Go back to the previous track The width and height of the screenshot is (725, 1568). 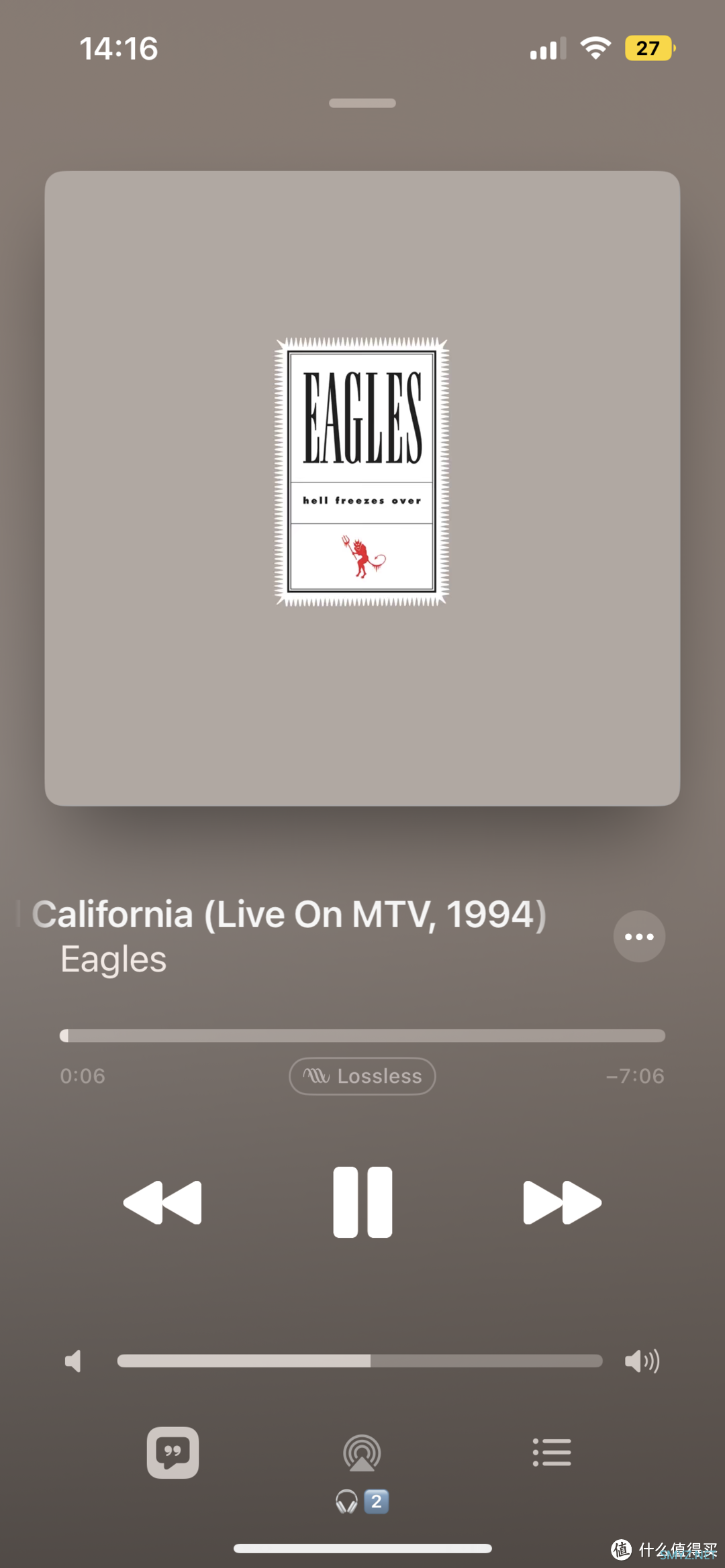click(162, 1202)
